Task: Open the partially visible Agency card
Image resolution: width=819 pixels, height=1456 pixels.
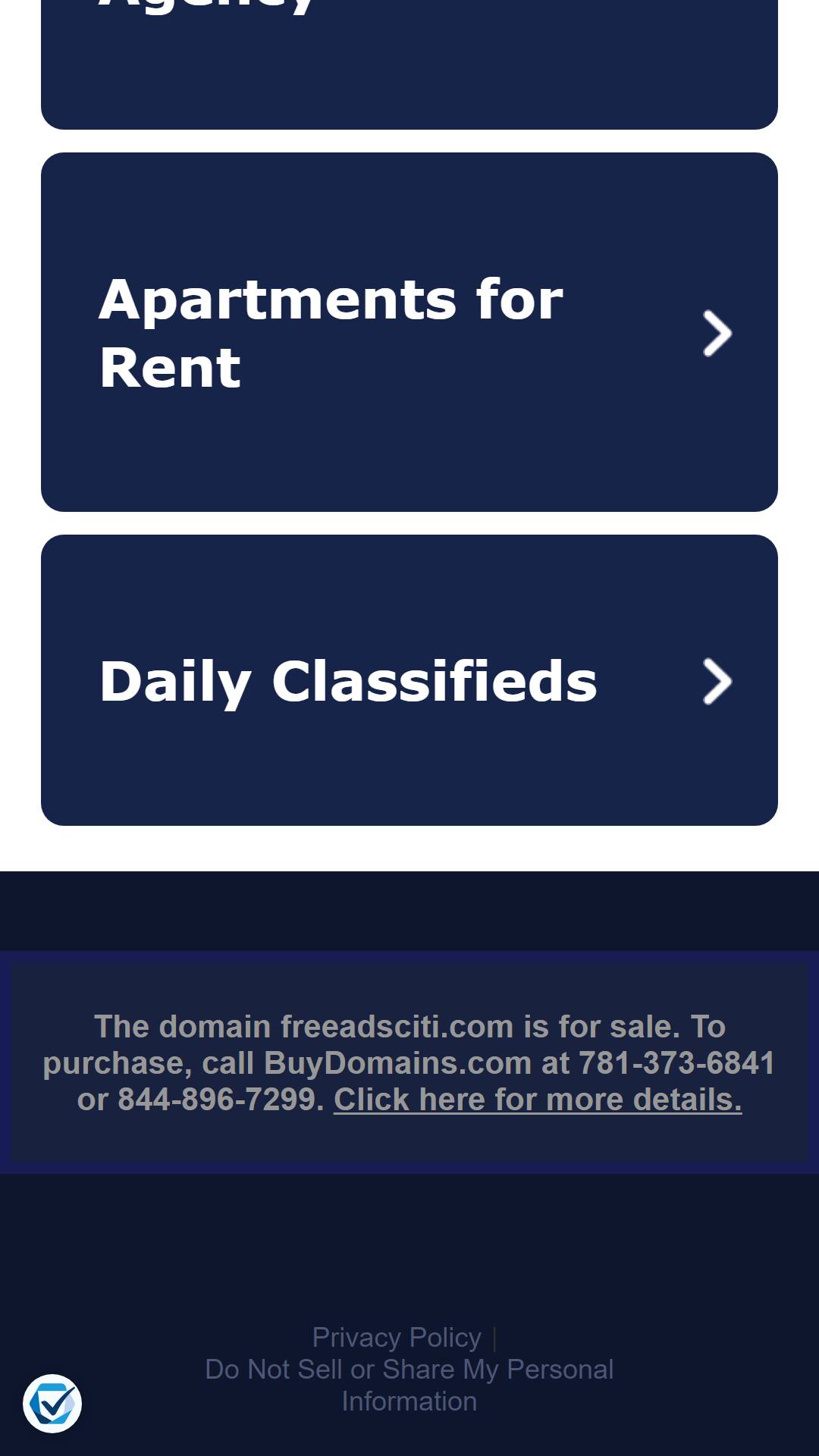Action: [409, 64]
